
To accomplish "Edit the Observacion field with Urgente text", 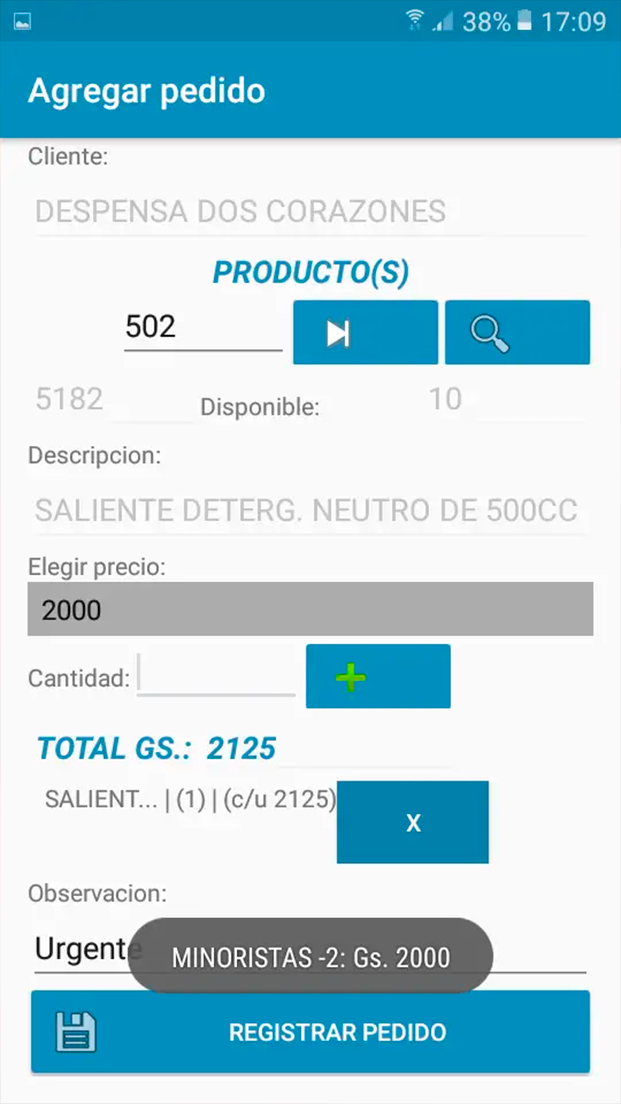I will coord(80,948).
